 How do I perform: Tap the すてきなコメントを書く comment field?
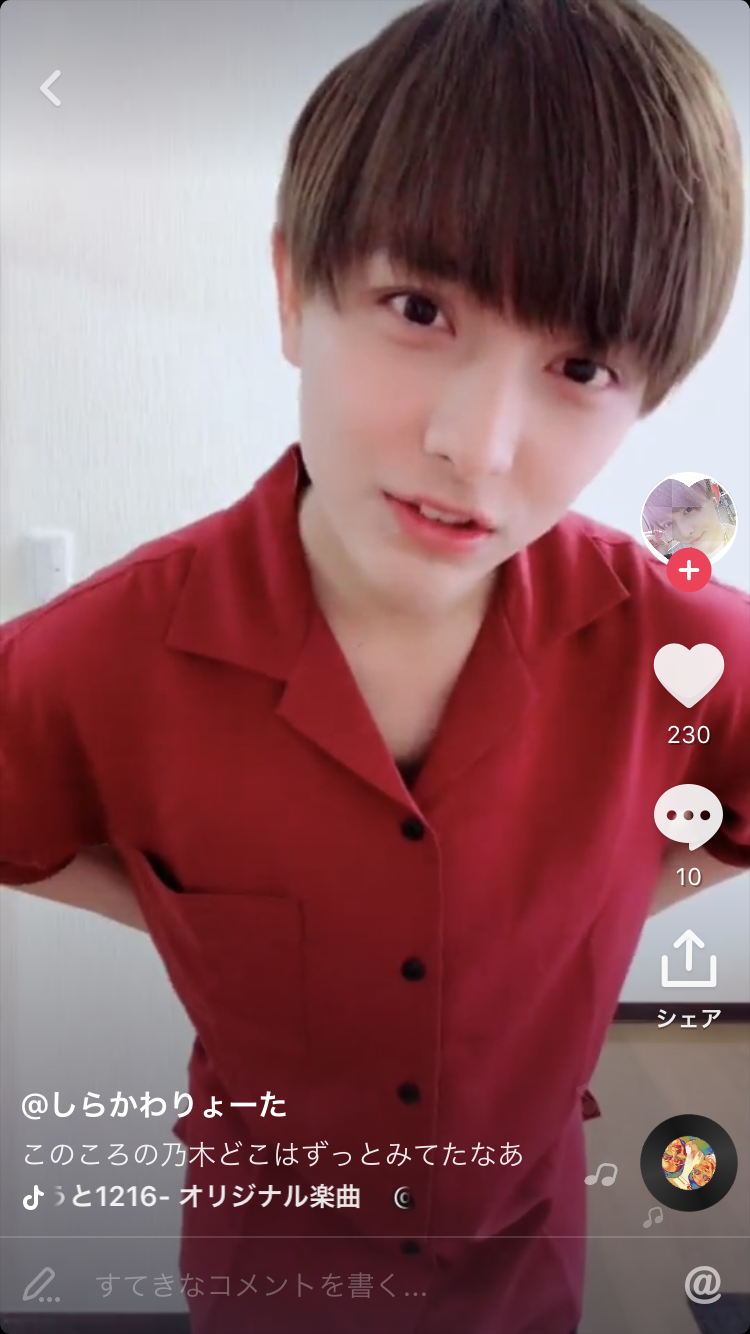click(x=262, y=1285)
